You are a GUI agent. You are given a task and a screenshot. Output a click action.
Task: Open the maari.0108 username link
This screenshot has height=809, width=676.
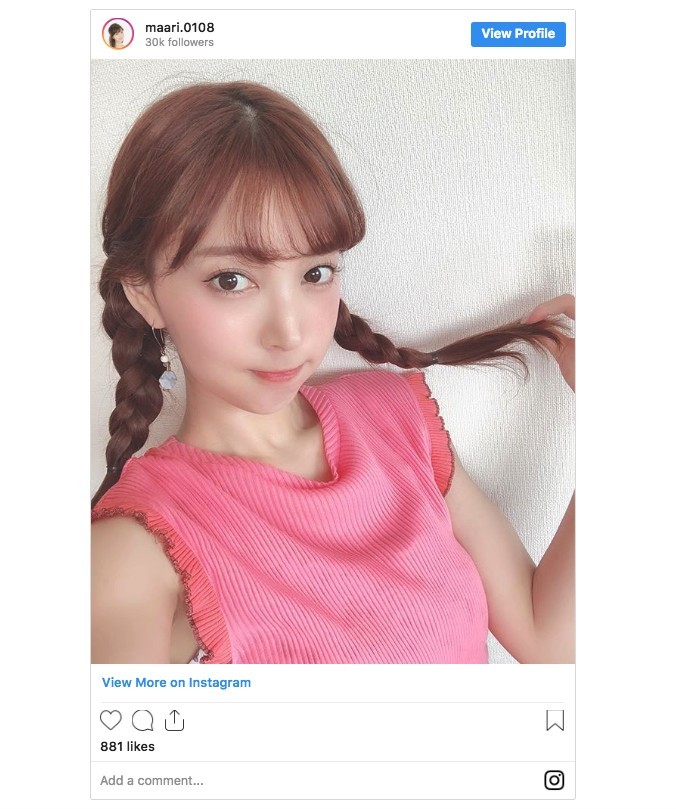(x=180, y=27)
